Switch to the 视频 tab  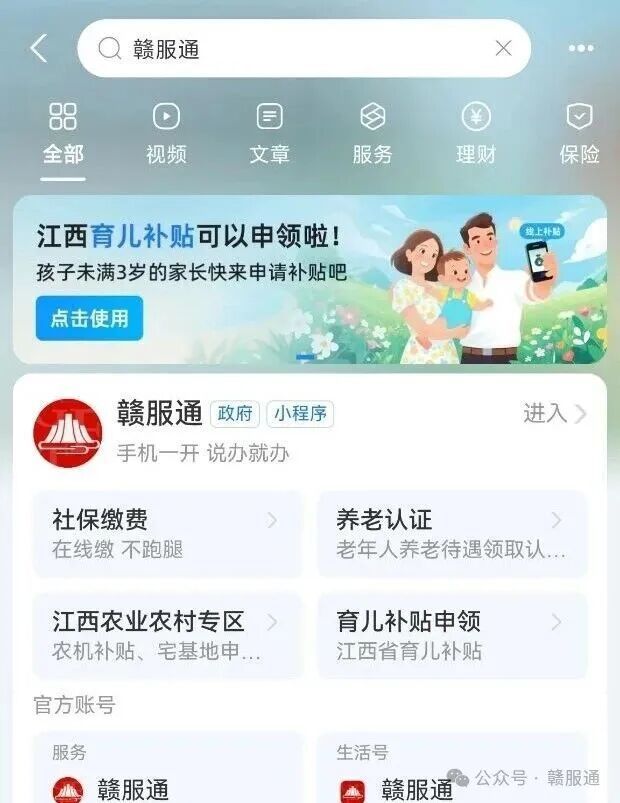[166, 134]
